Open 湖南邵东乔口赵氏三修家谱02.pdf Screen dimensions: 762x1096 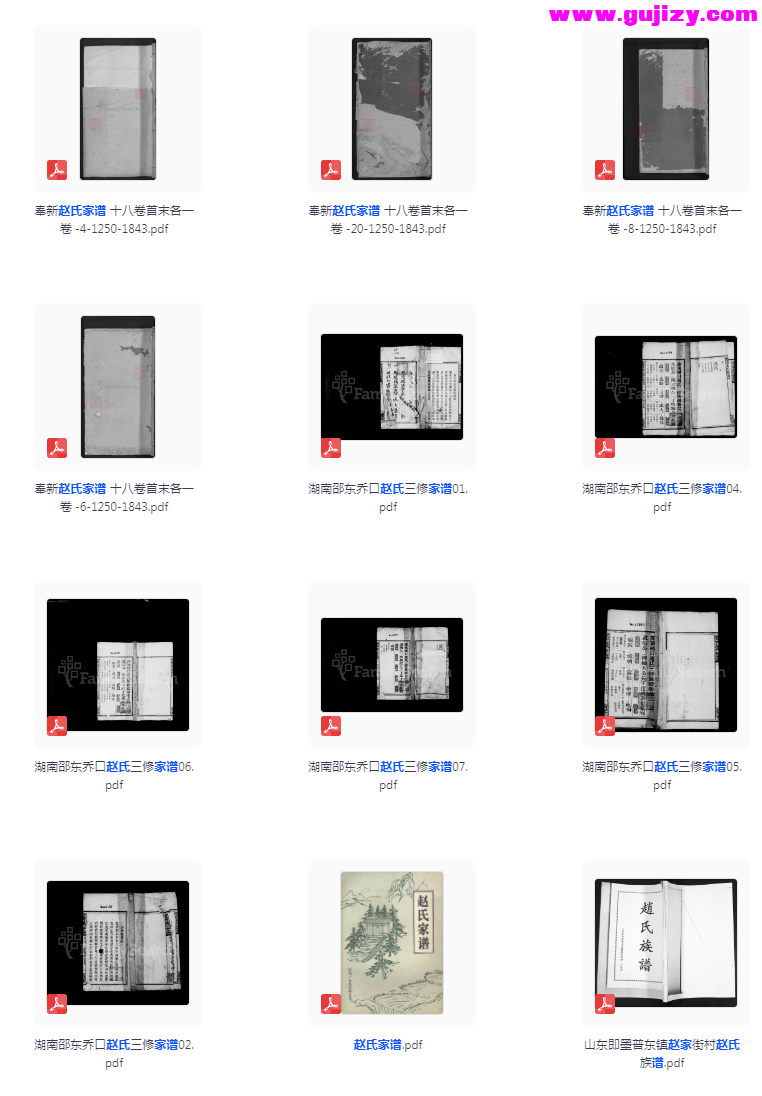117,943
